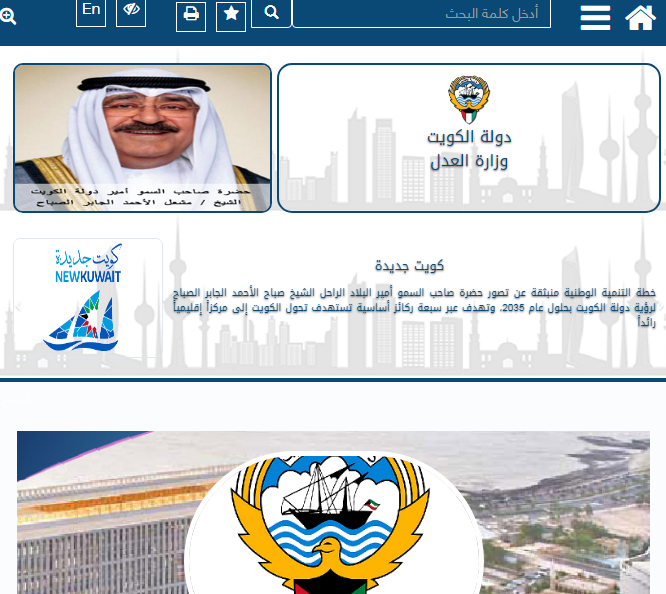Go to the home page icon

(x=640, y=17)
